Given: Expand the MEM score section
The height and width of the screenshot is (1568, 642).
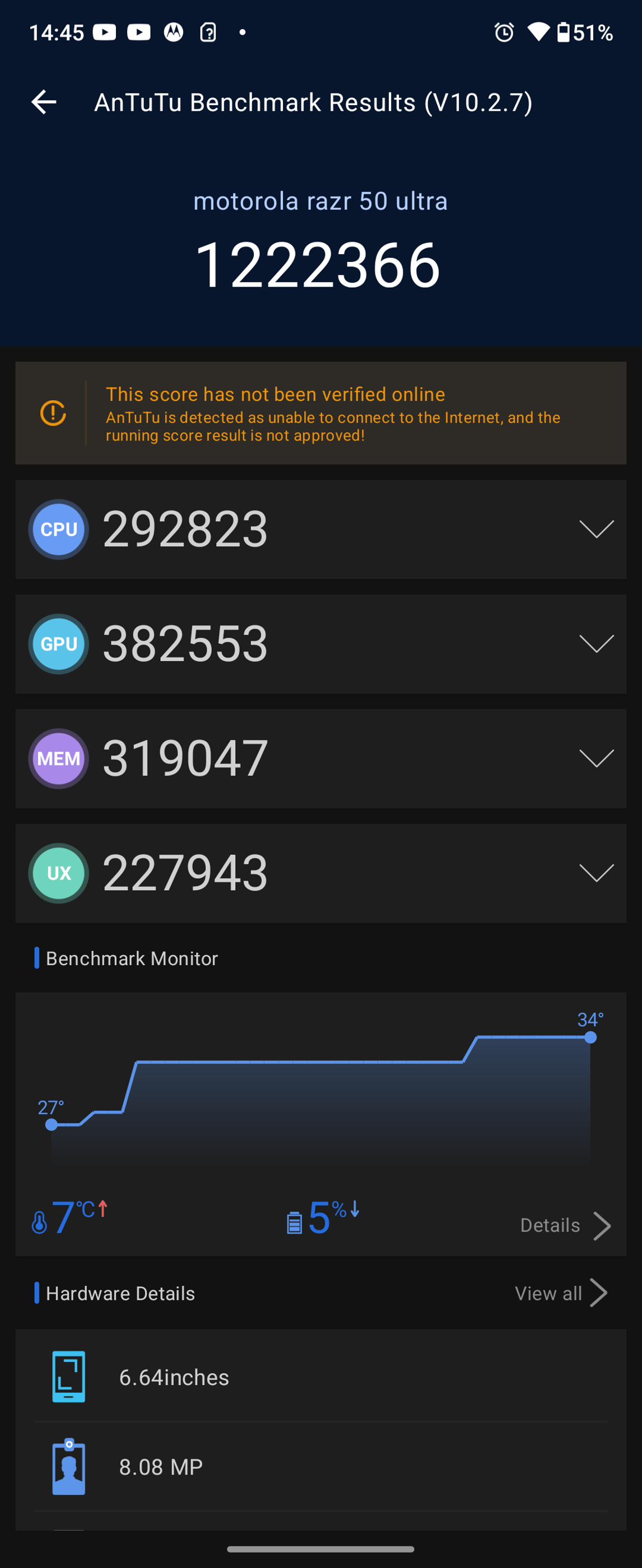Looking at the screenshot, I should [x=596, y=758].
